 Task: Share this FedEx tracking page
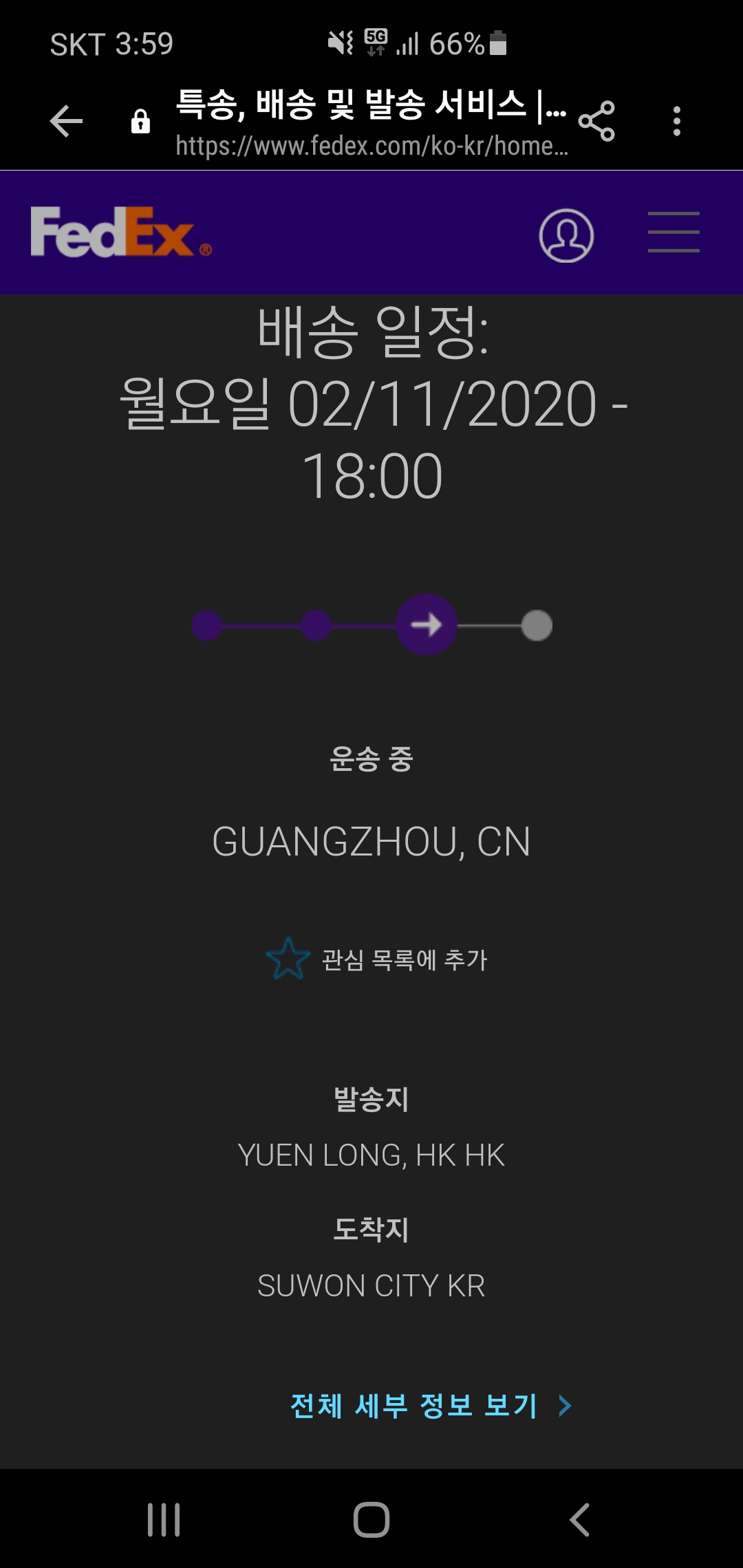596,122
